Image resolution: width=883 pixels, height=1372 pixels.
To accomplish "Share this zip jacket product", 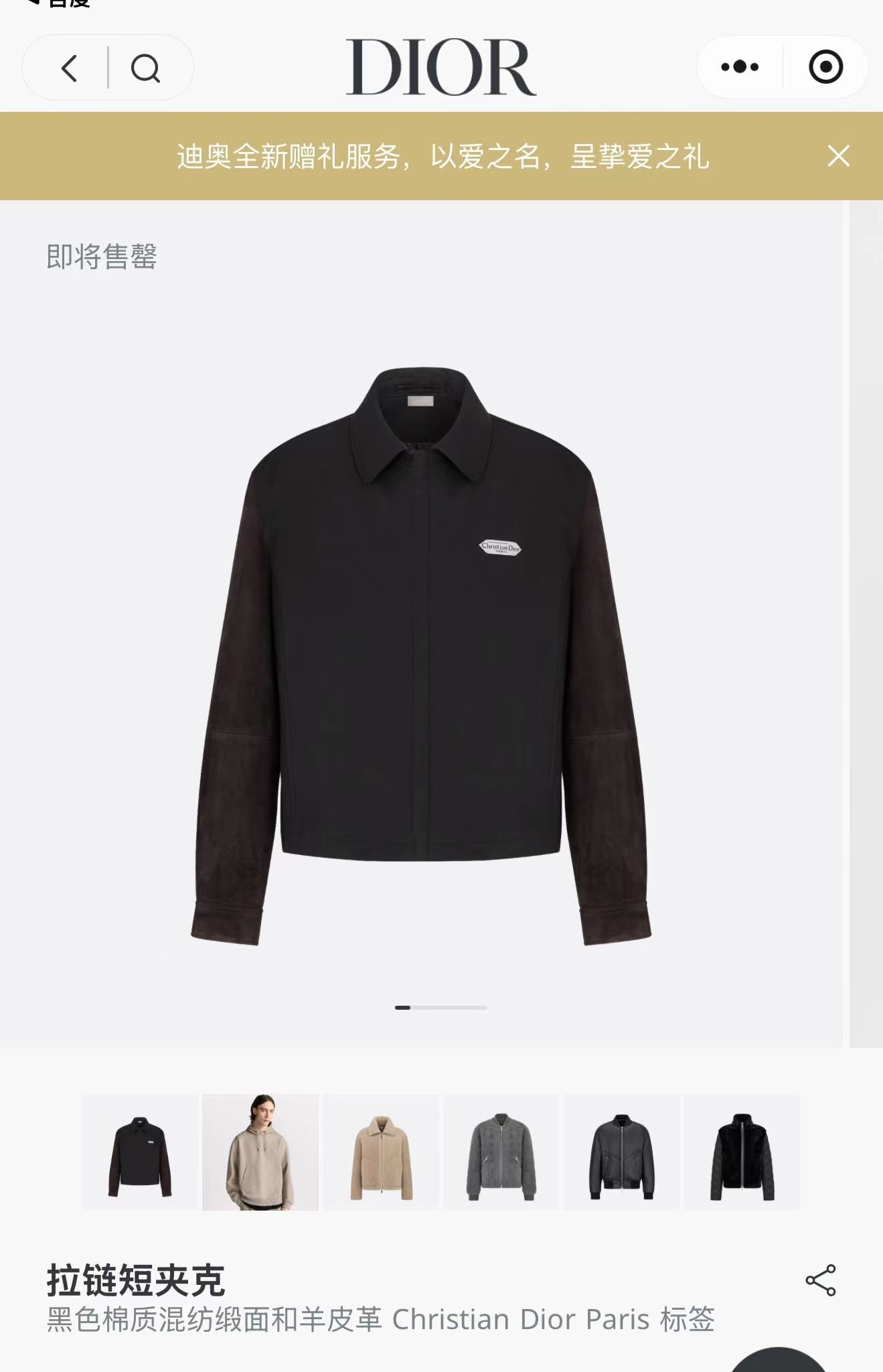I will coord(821,1280).
